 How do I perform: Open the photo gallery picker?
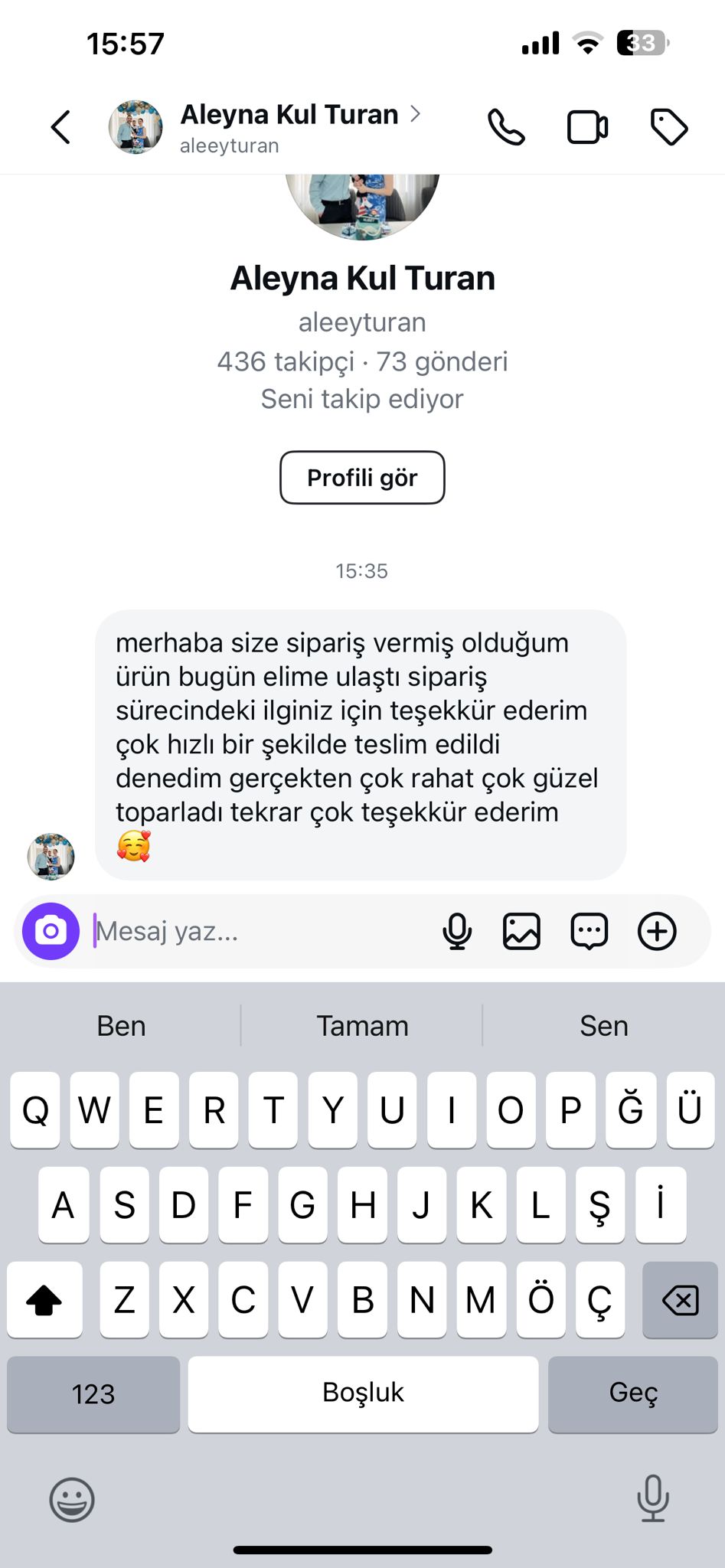point(521,931)
